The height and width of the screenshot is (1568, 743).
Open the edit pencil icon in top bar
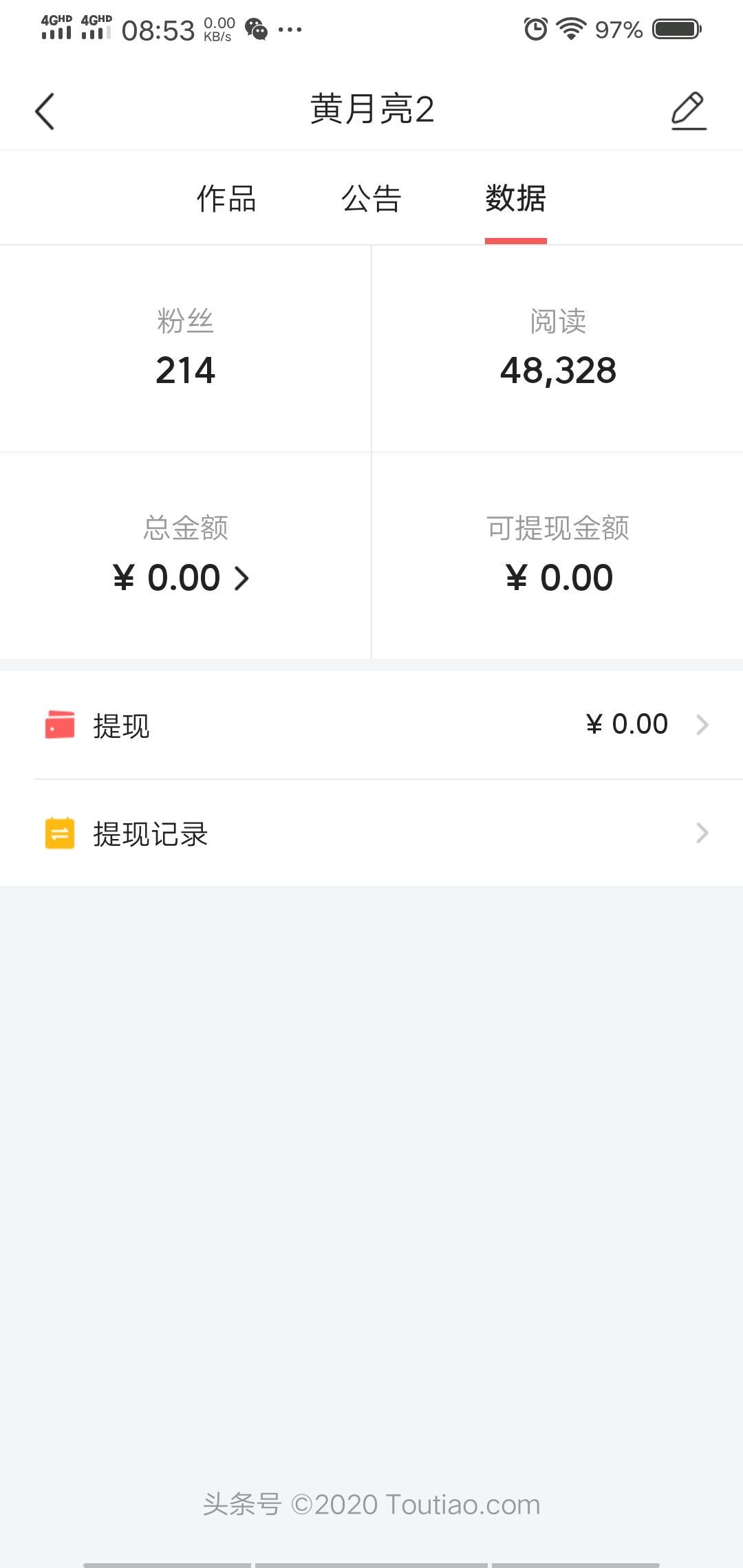click(x=688, y=110)
